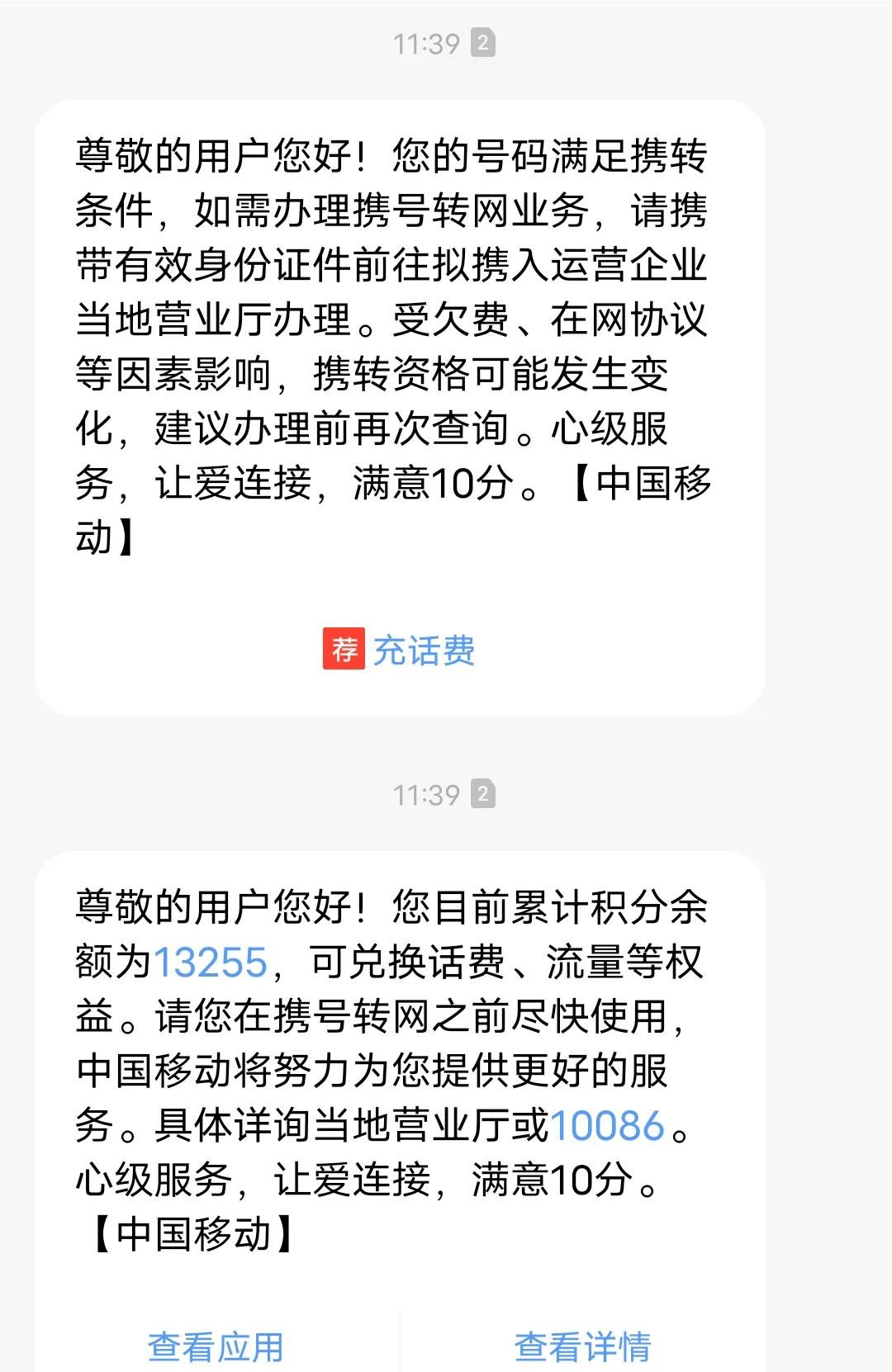Viewport: 892px width, 1372px height.
Task: Select the 查看应用 button
Action: 216,1346
